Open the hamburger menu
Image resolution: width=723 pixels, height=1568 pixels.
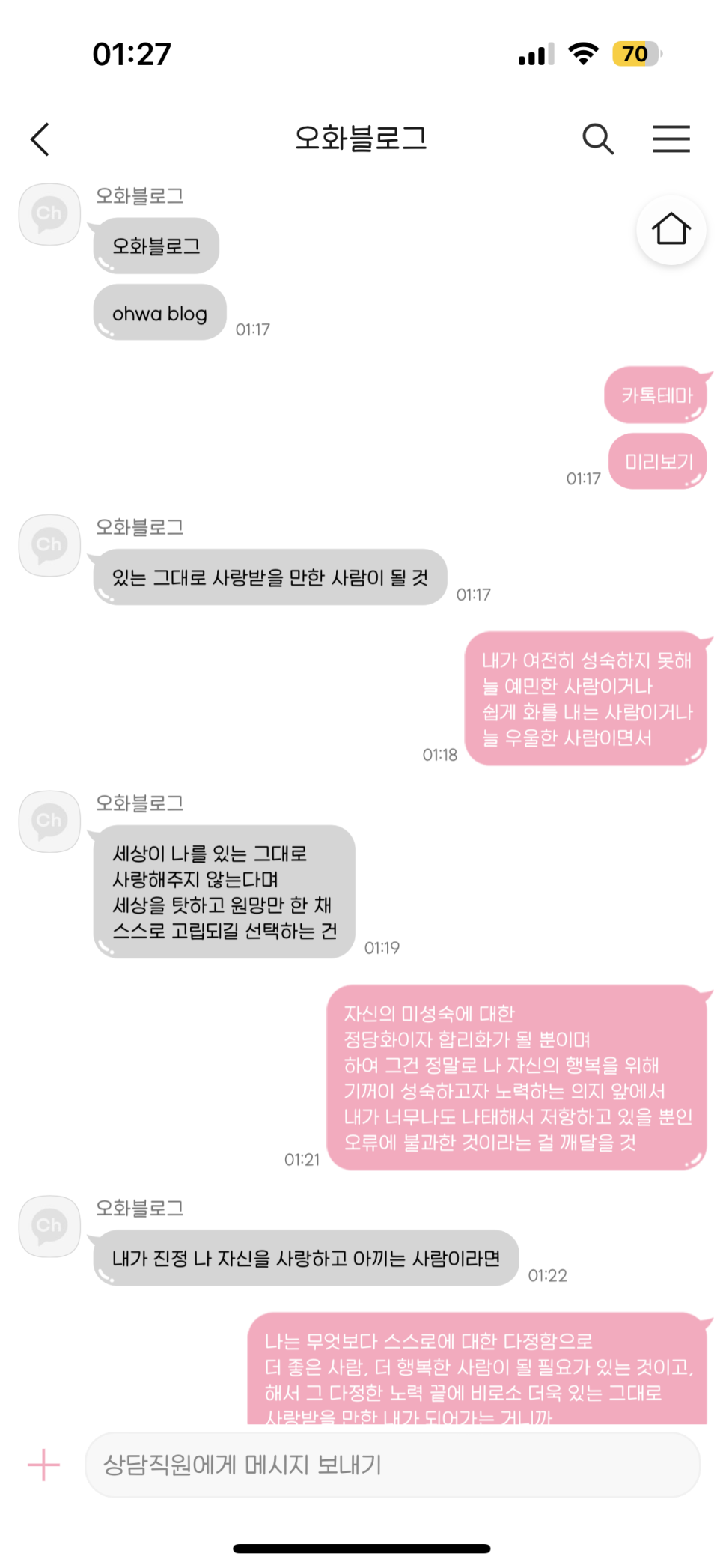[671, 139]
